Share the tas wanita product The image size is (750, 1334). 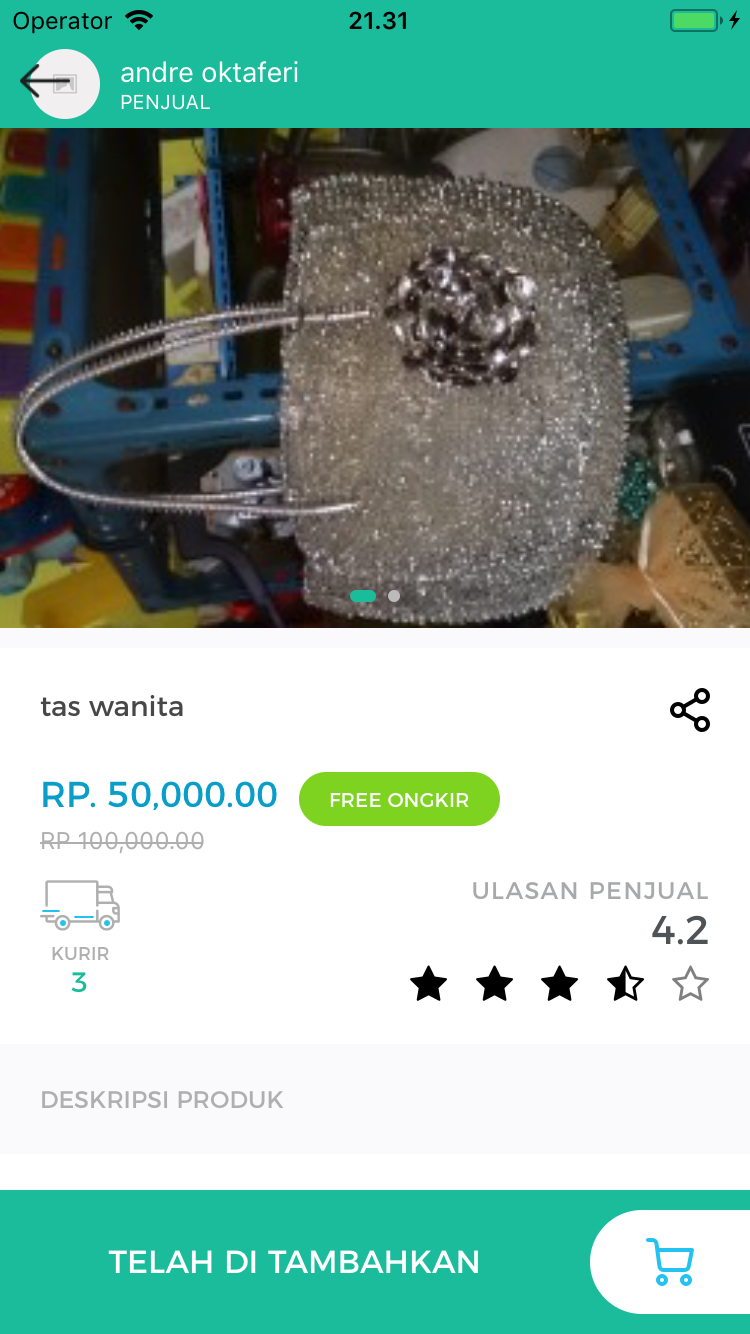tap(690, 710)
